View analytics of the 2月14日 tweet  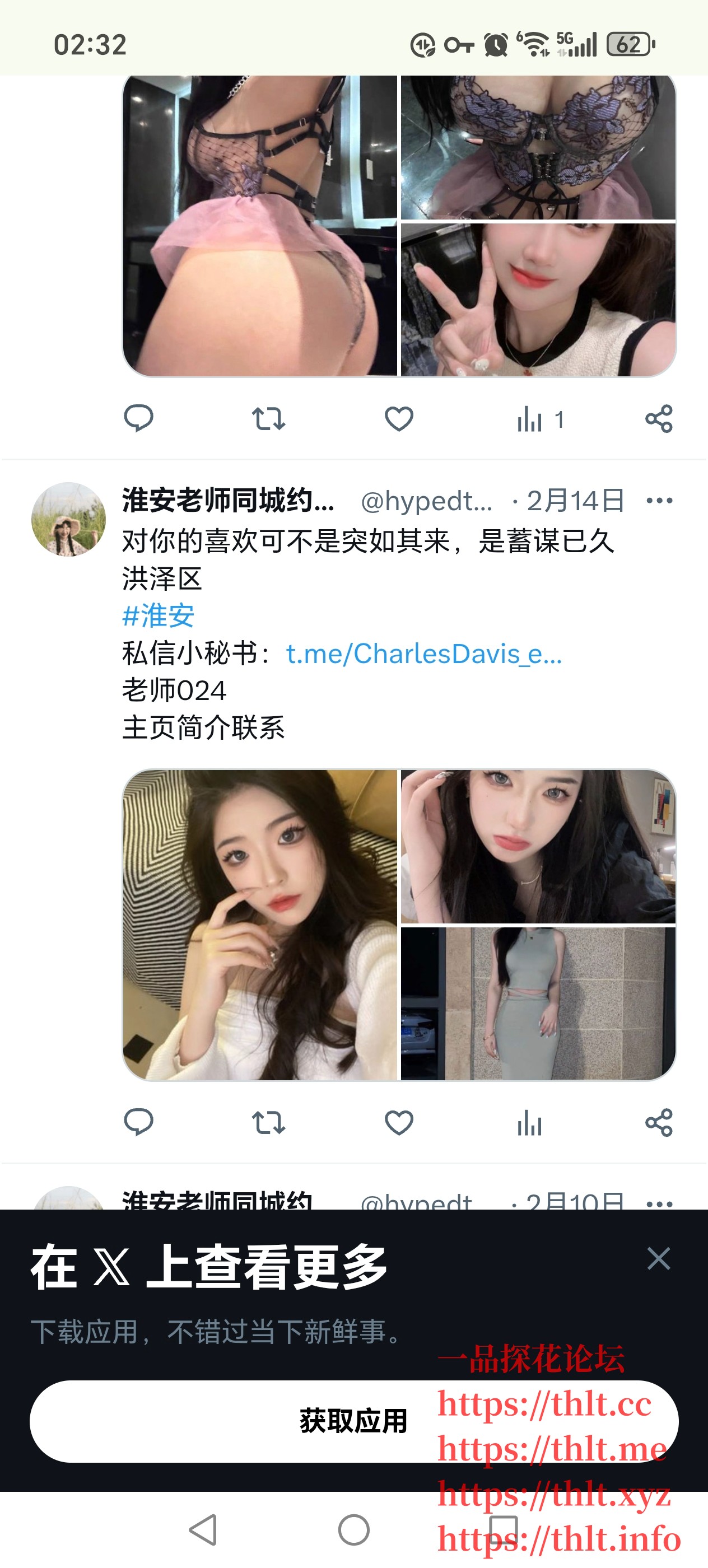pos(529,1124)
